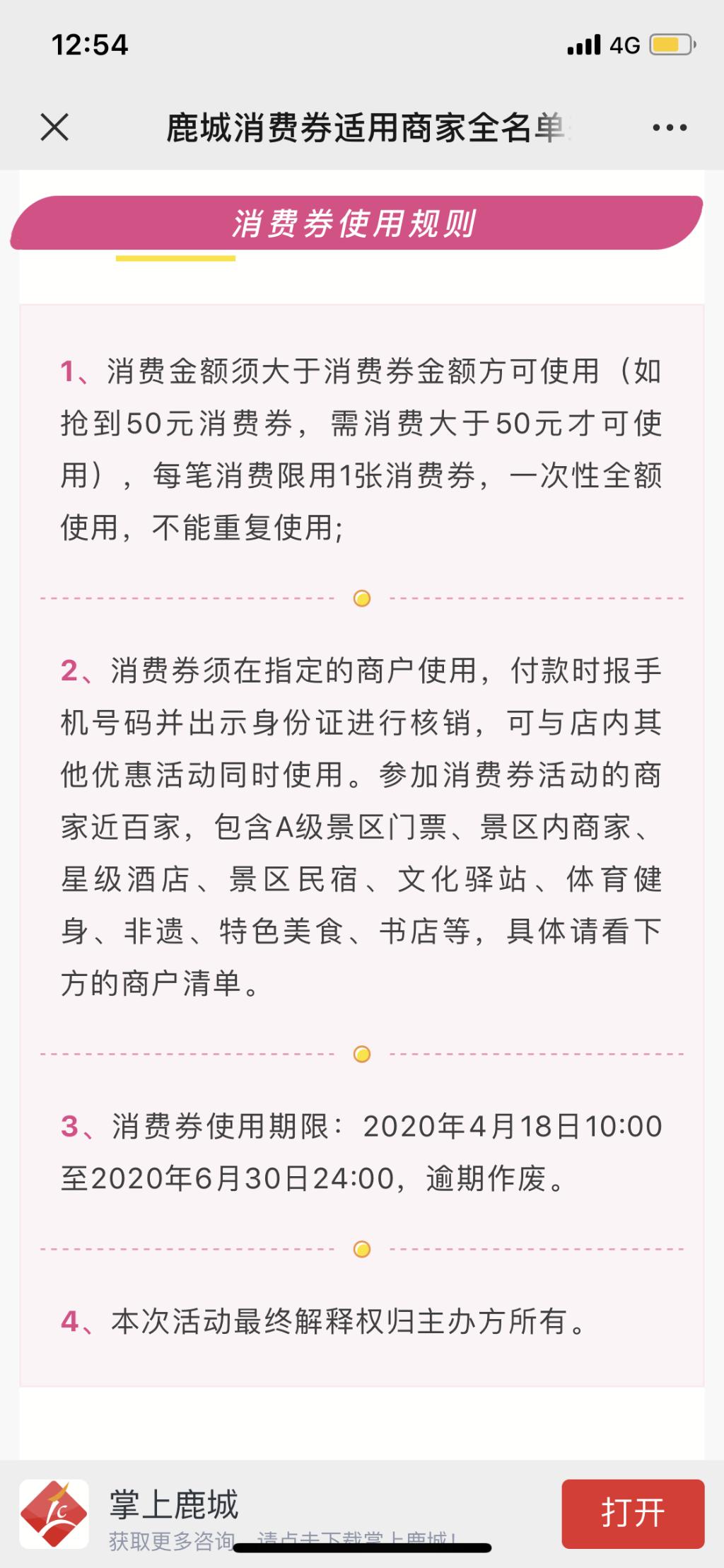Tap the red 打开 button

633,1513
